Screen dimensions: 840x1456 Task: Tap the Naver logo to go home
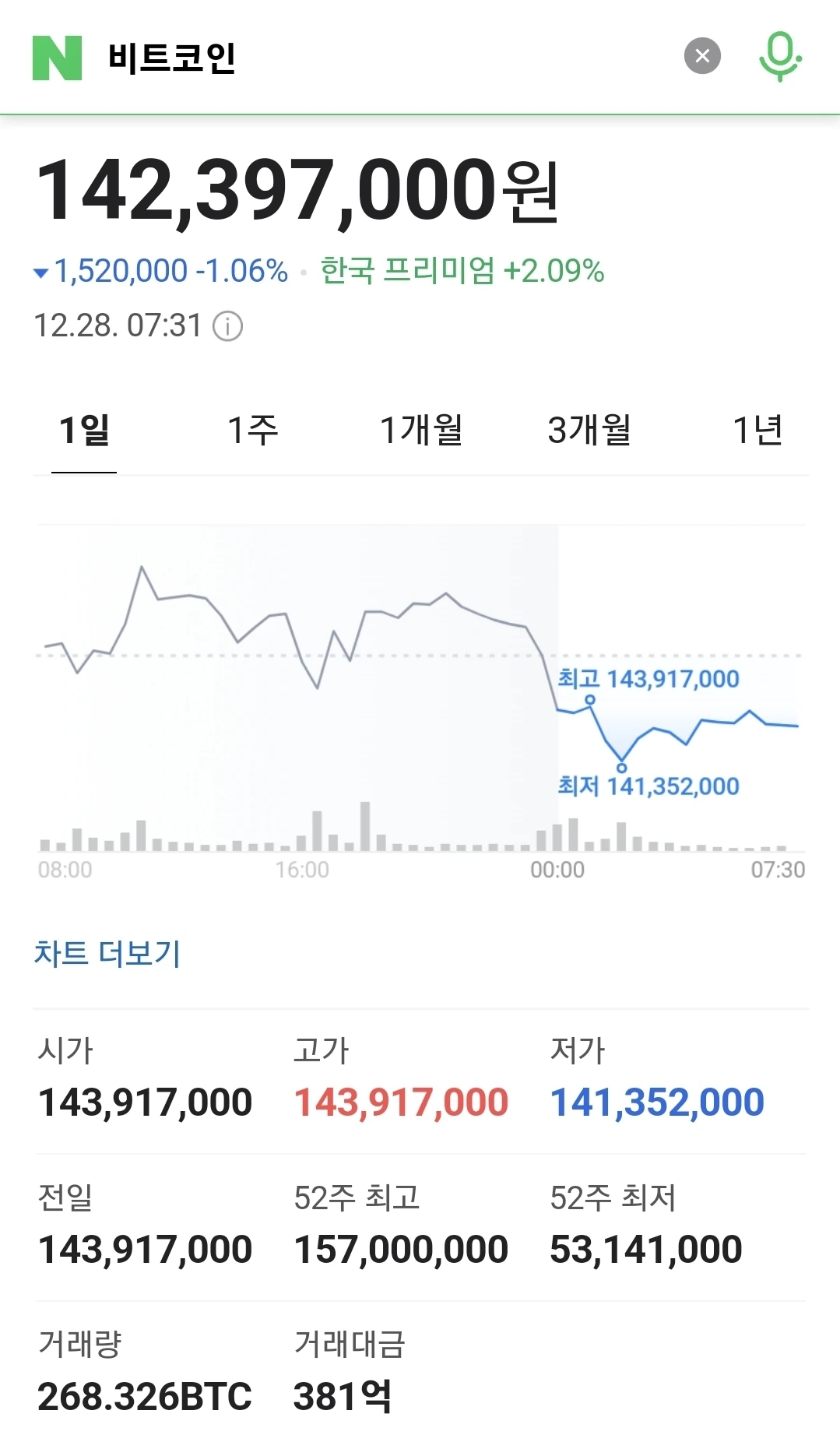click(x=57, y=58)
